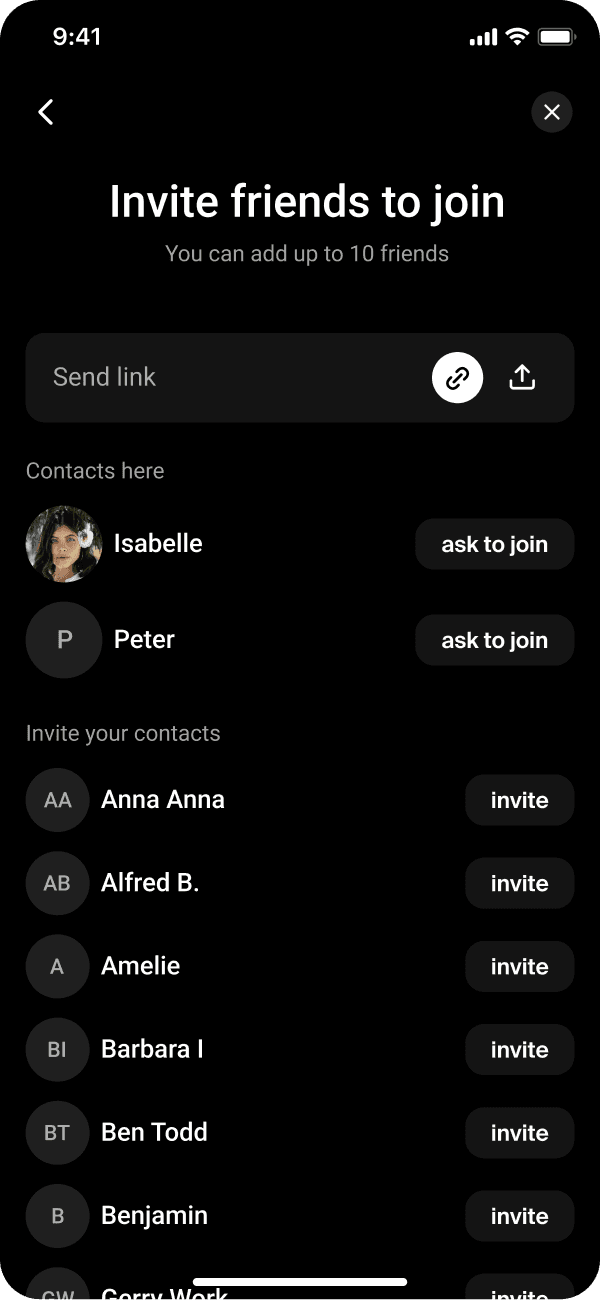
Task: Close the invite friends screen
Action: [x=552, y=112]
